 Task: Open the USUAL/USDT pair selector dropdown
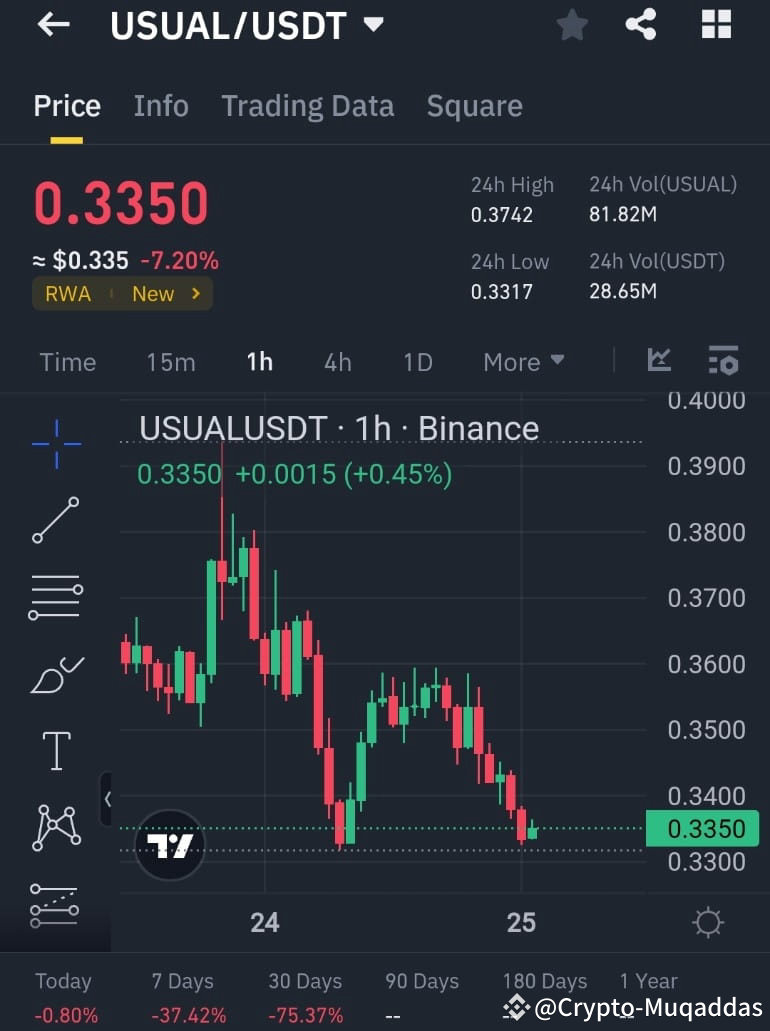[x=372, y=25]
